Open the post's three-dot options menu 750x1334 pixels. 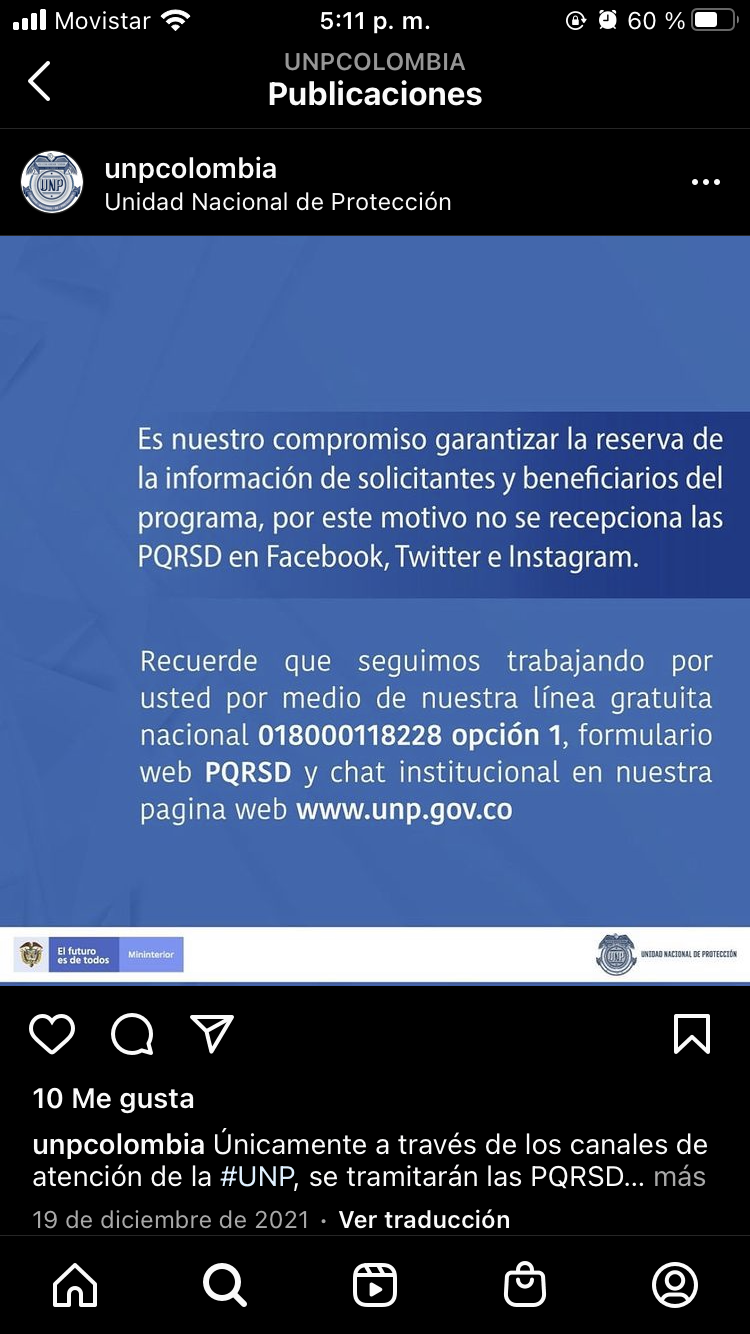706,182
